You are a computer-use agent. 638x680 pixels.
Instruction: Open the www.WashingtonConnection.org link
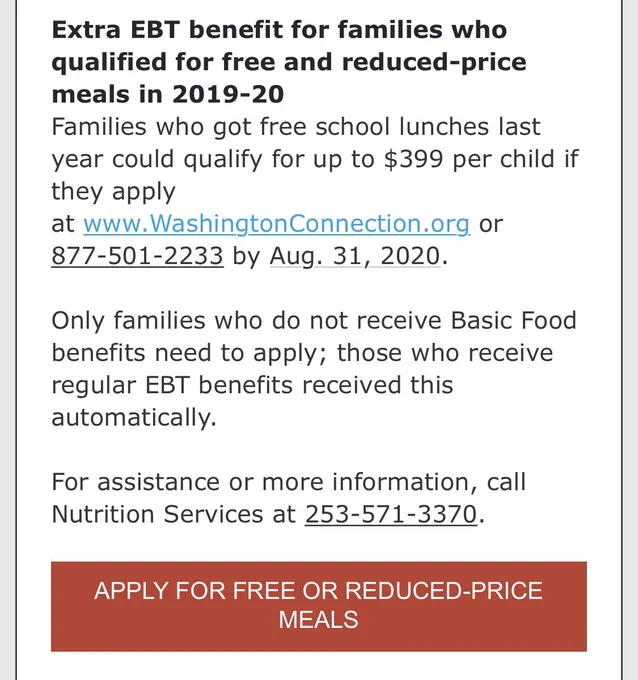[276, 224]
